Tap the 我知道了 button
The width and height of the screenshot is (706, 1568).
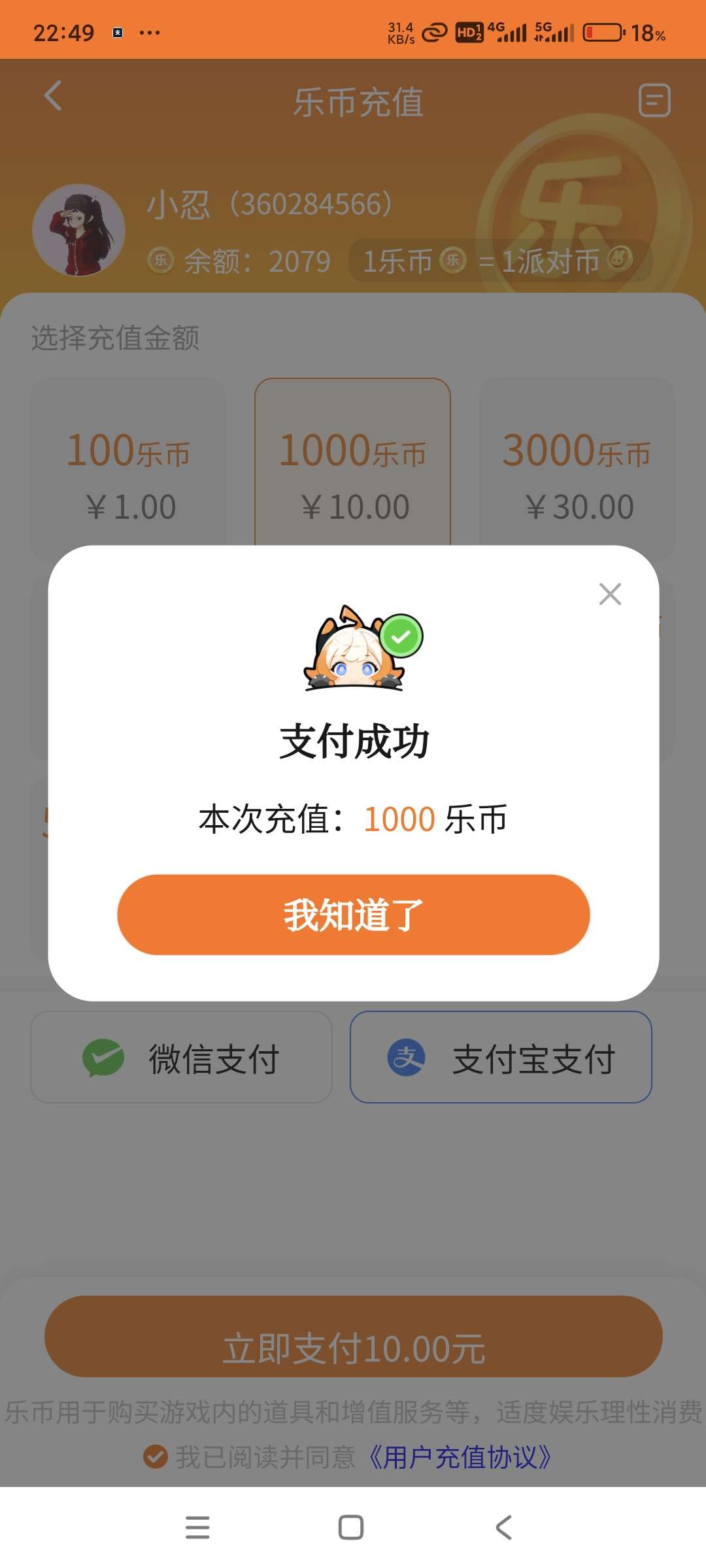tap(354, 915)
